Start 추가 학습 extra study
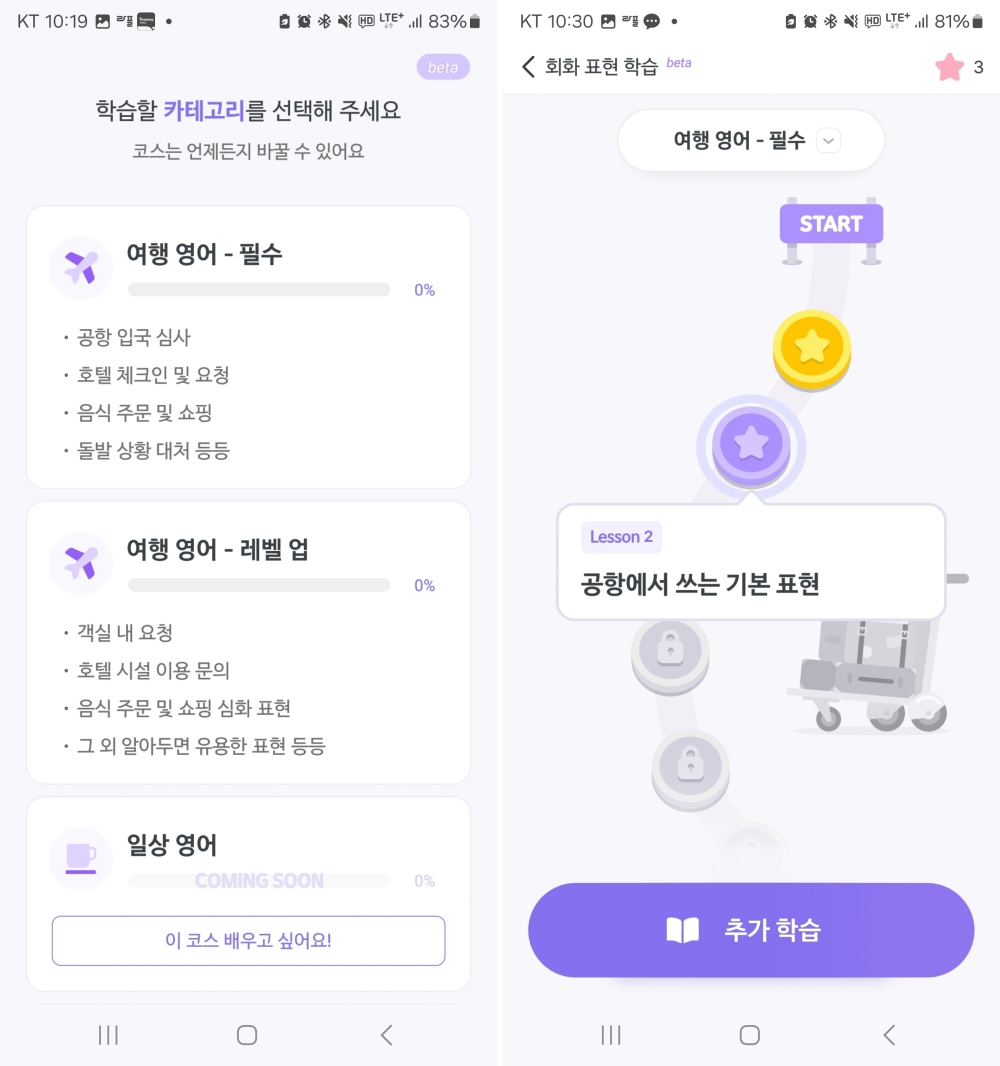 coord(751,930)
